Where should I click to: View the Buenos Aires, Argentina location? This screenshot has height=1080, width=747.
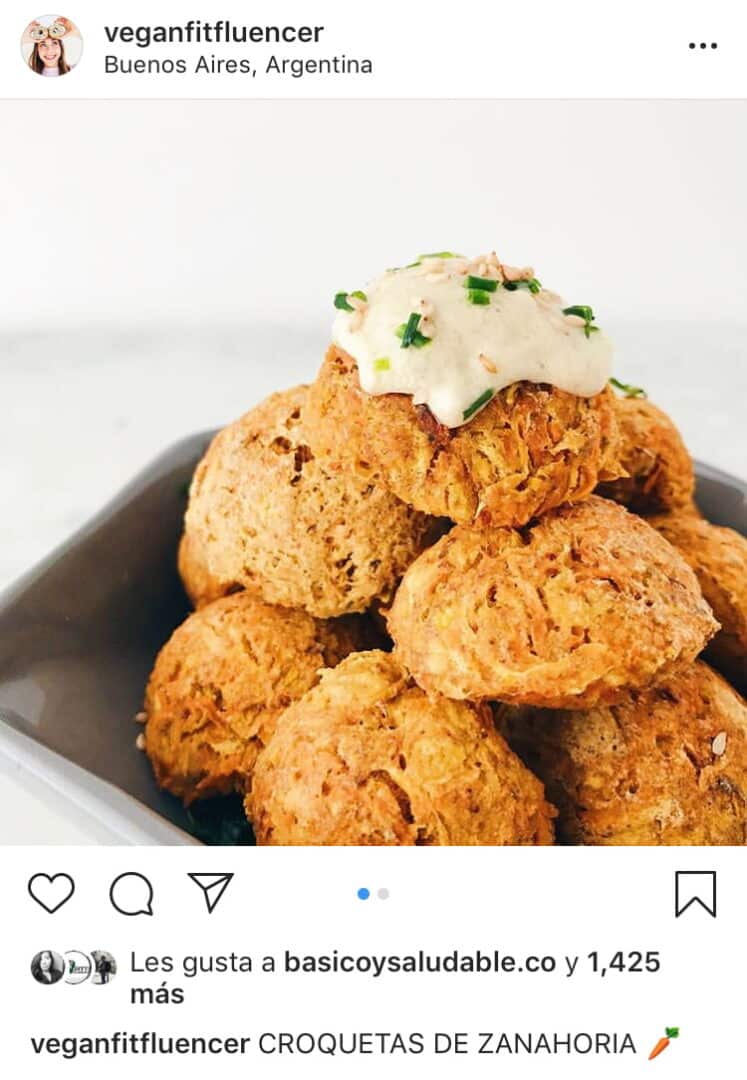tap(238, 65)
